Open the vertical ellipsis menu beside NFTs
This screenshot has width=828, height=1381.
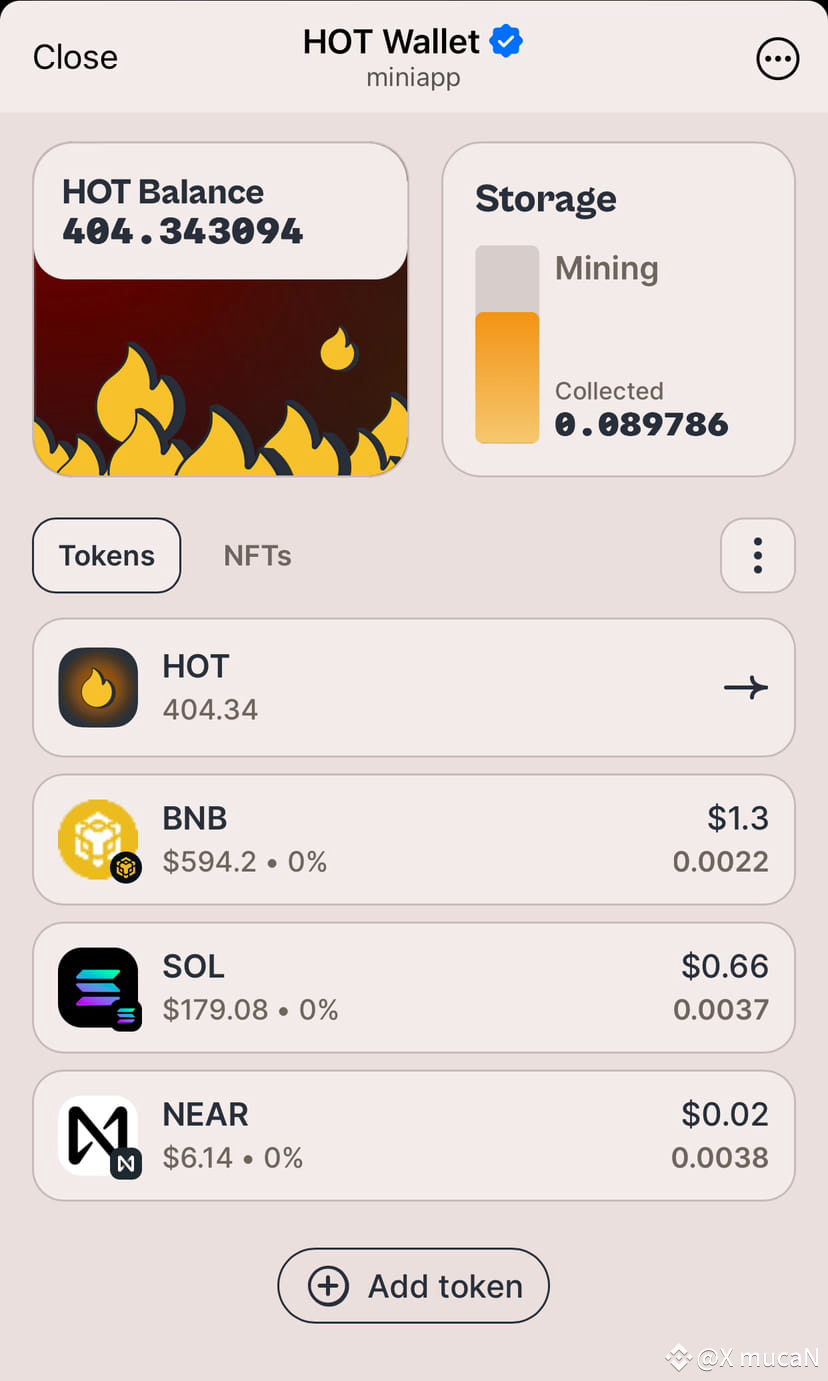pos(757,555)
